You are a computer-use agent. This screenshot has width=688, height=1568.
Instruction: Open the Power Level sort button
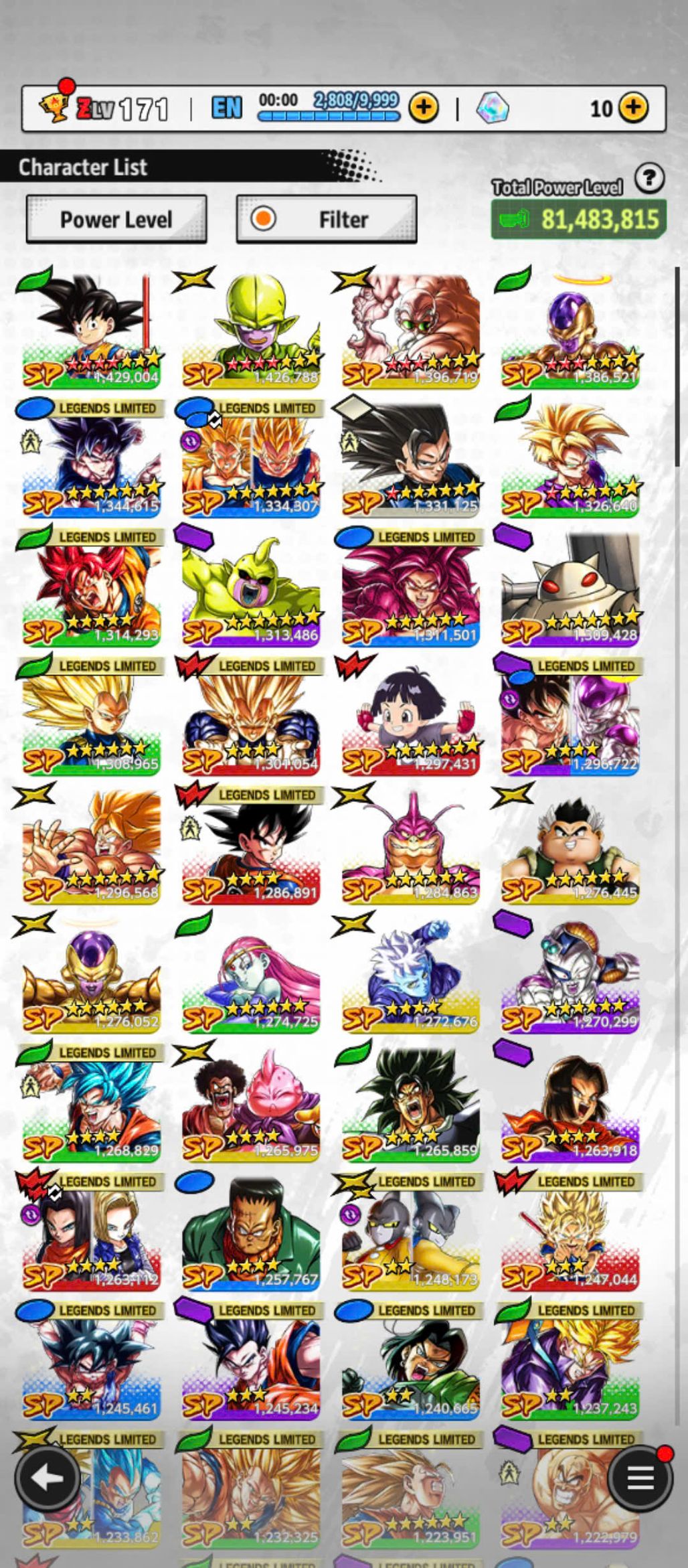tap(116, 220)
